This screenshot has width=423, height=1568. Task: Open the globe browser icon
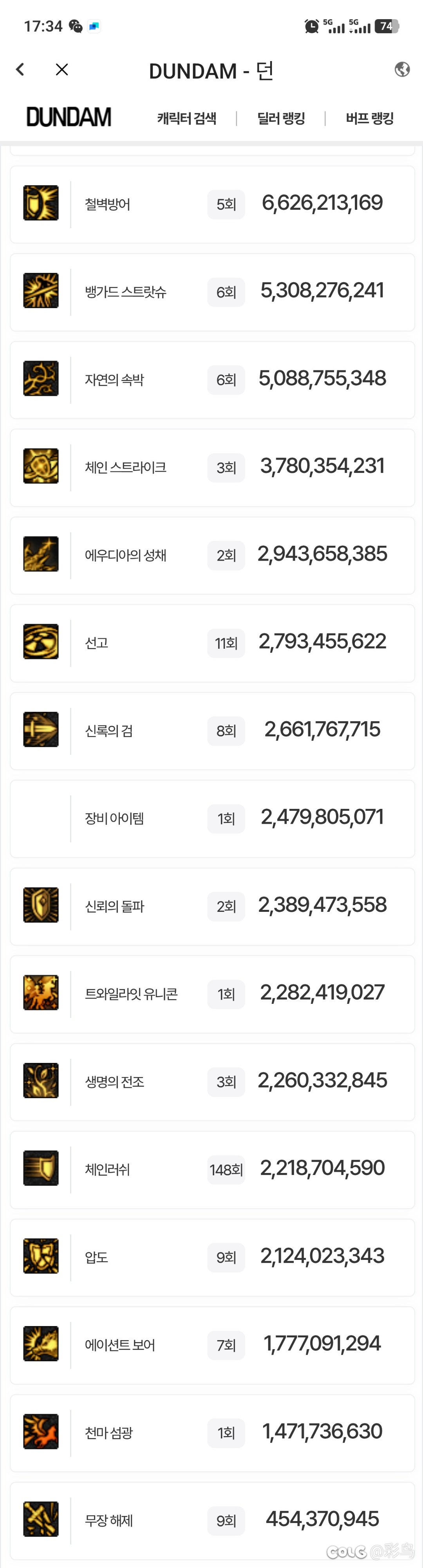402,69
